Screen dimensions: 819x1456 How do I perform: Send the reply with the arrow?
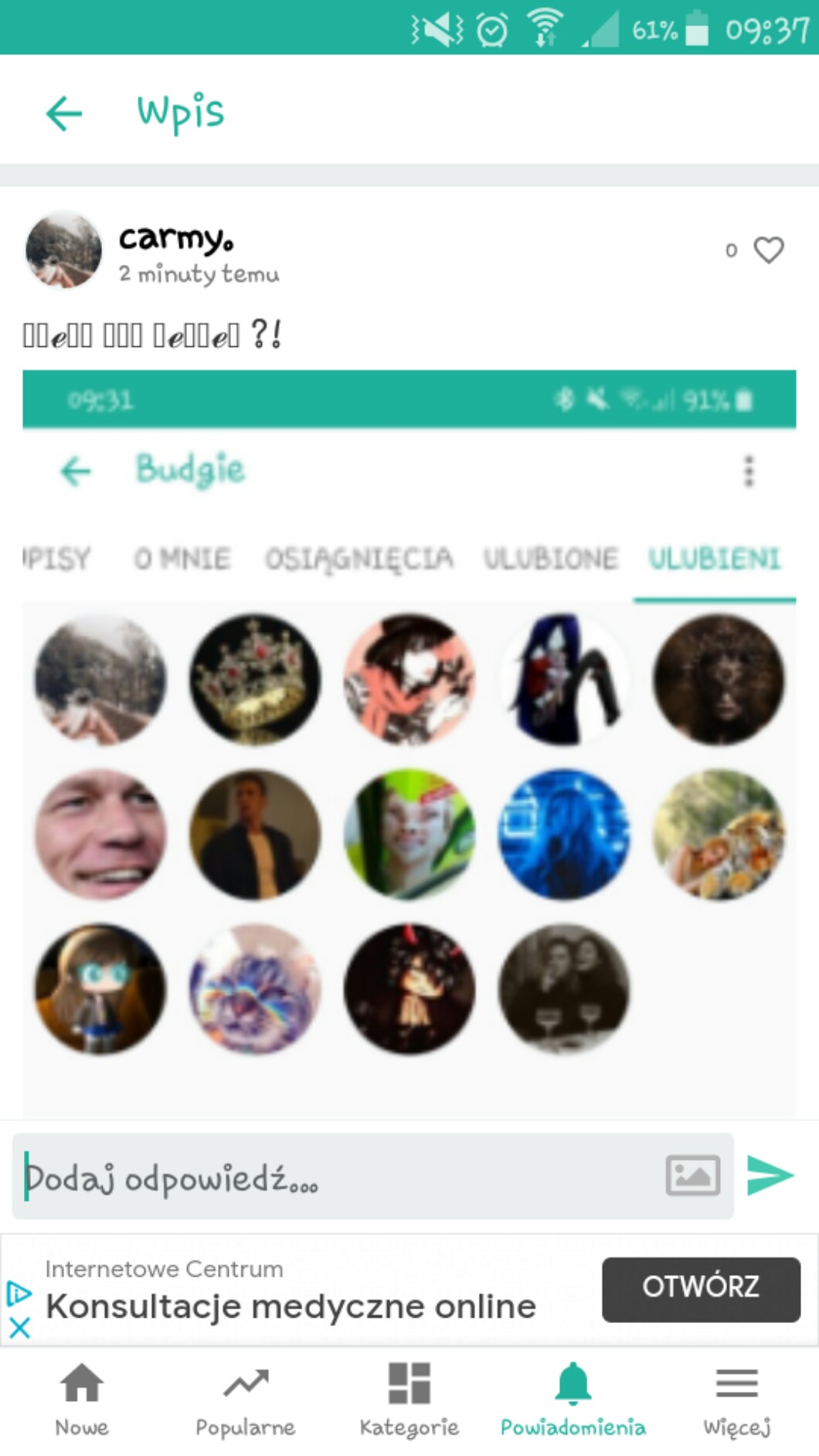pos(770,1175)
